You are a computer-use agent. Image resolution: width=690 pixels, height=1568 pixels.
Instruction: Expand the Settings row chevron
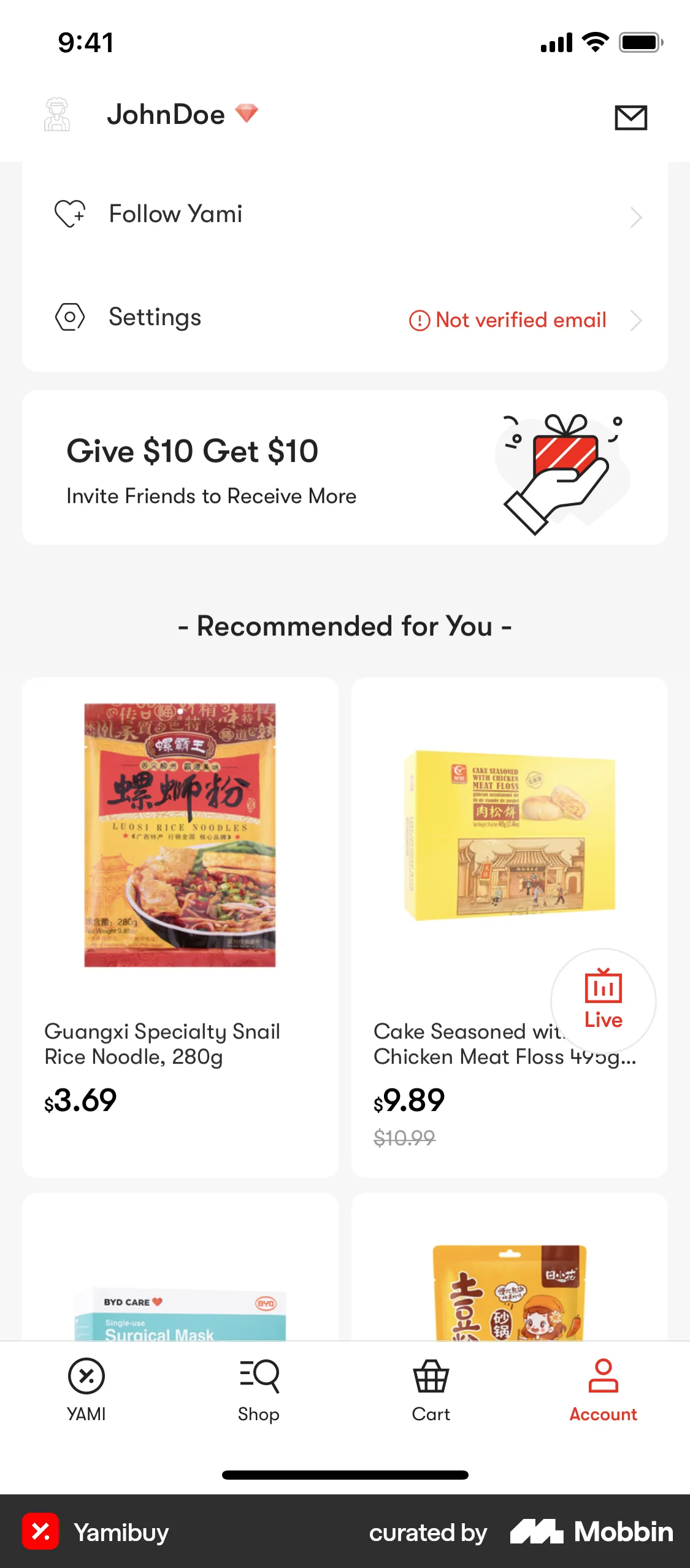coord(635,320)
